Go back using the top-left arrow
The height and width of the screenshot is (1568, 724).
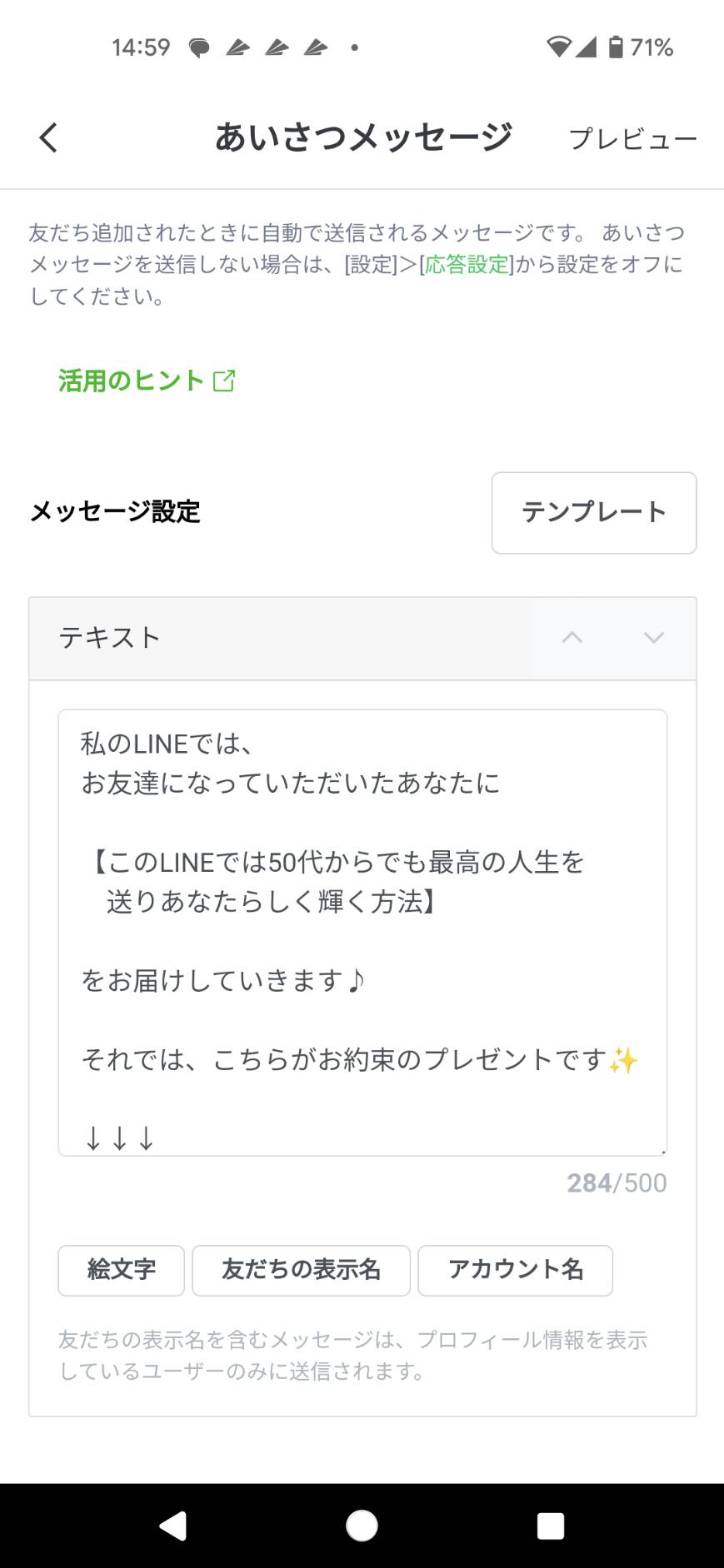(49, 137)
